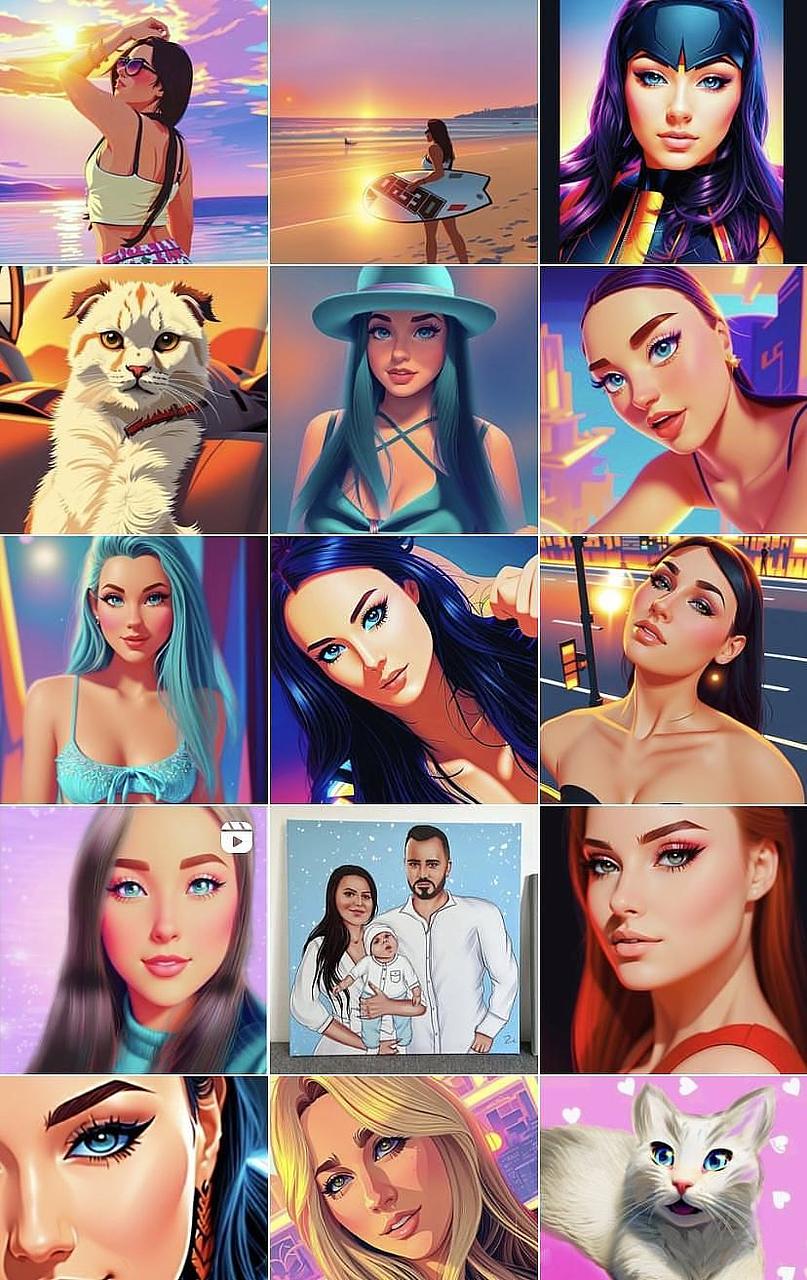Open the ponytail woman in neon city post
807x1280 pixels.
(673, 400)
